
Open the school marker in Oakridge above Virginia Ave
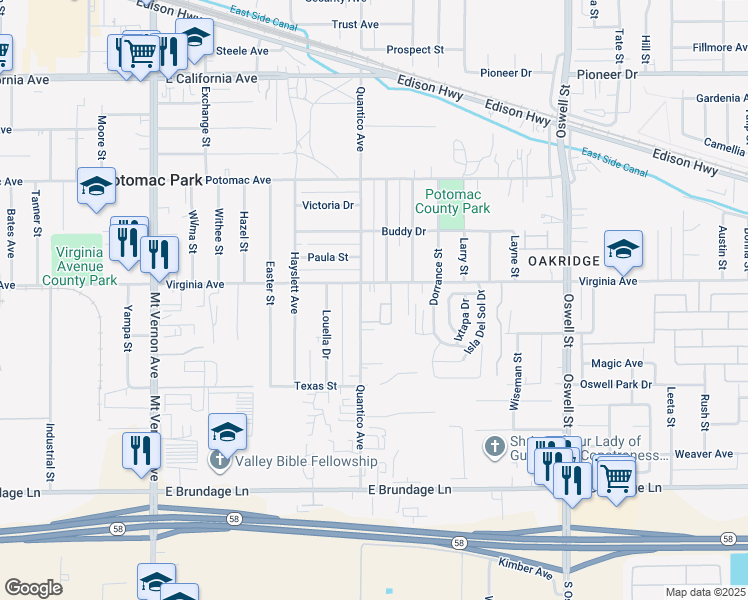click(x=623, y=251)
